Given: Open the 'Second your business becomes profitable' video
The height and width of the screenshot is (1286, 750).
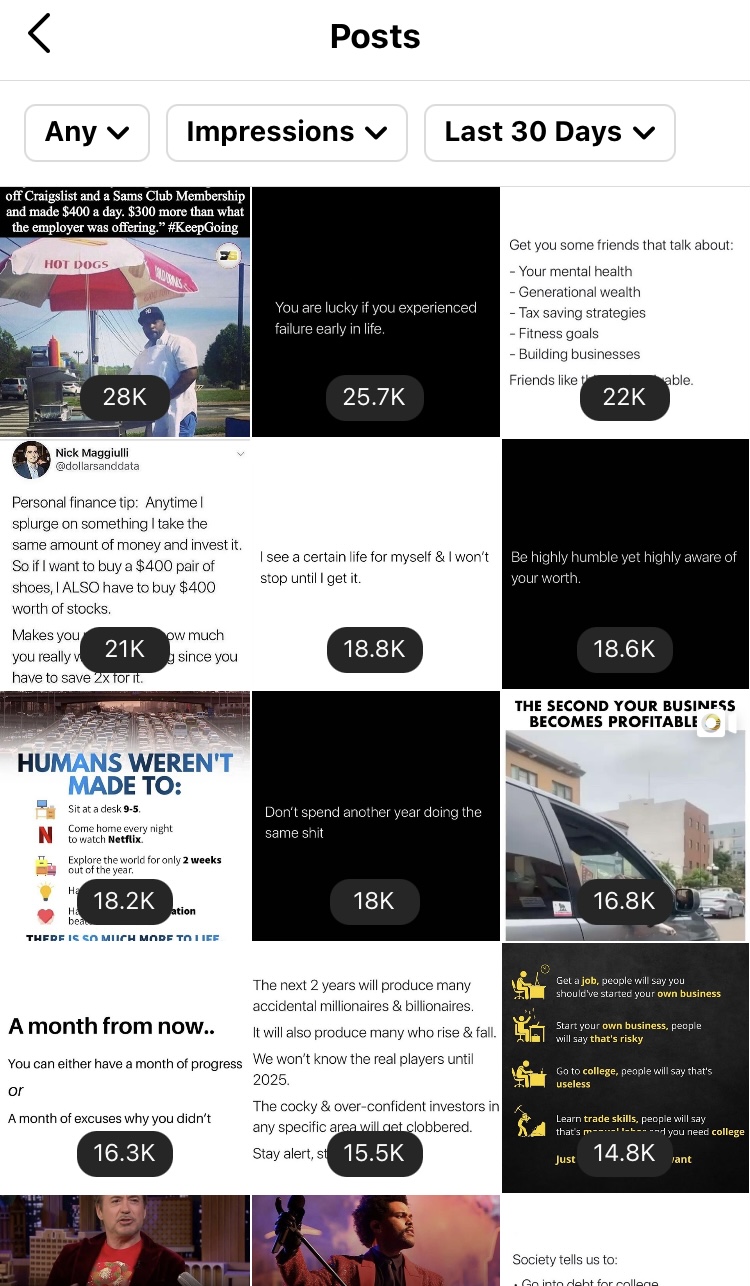Looking at the screenshot, I should click(625, 816).
